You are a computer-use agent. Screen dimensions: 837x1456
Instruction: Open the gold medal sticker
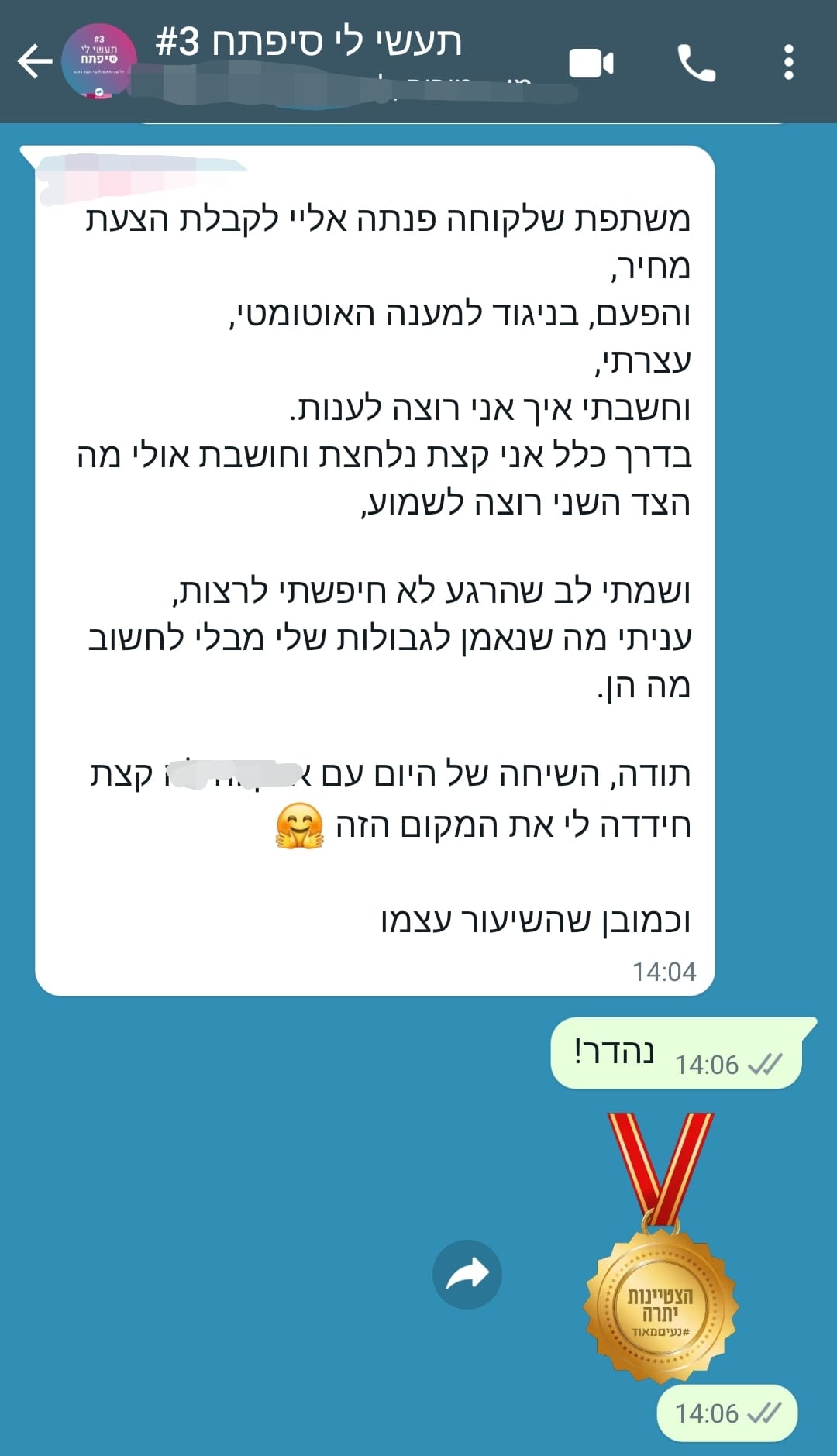click(x=661, y=1248)
